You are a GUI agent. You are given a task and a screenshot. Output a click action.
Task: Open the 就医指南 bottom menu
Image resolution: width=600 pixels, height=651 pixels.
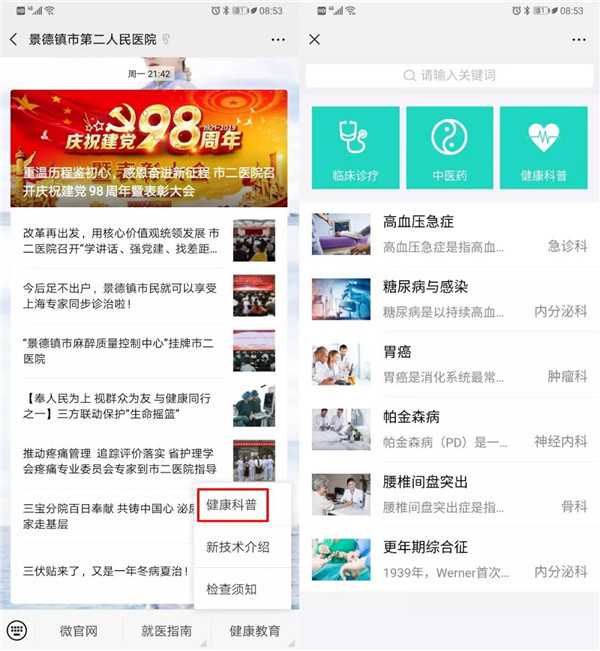click(166, 631)
